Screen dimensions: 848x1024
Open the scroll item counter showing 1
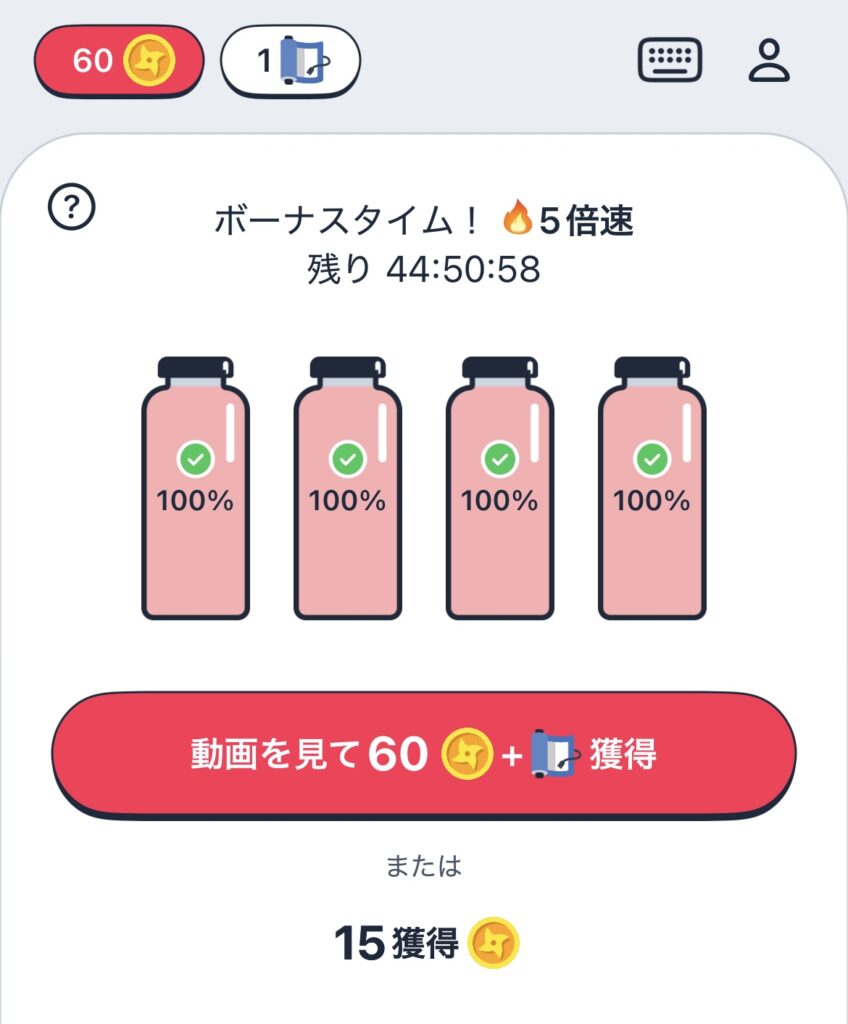290,62
